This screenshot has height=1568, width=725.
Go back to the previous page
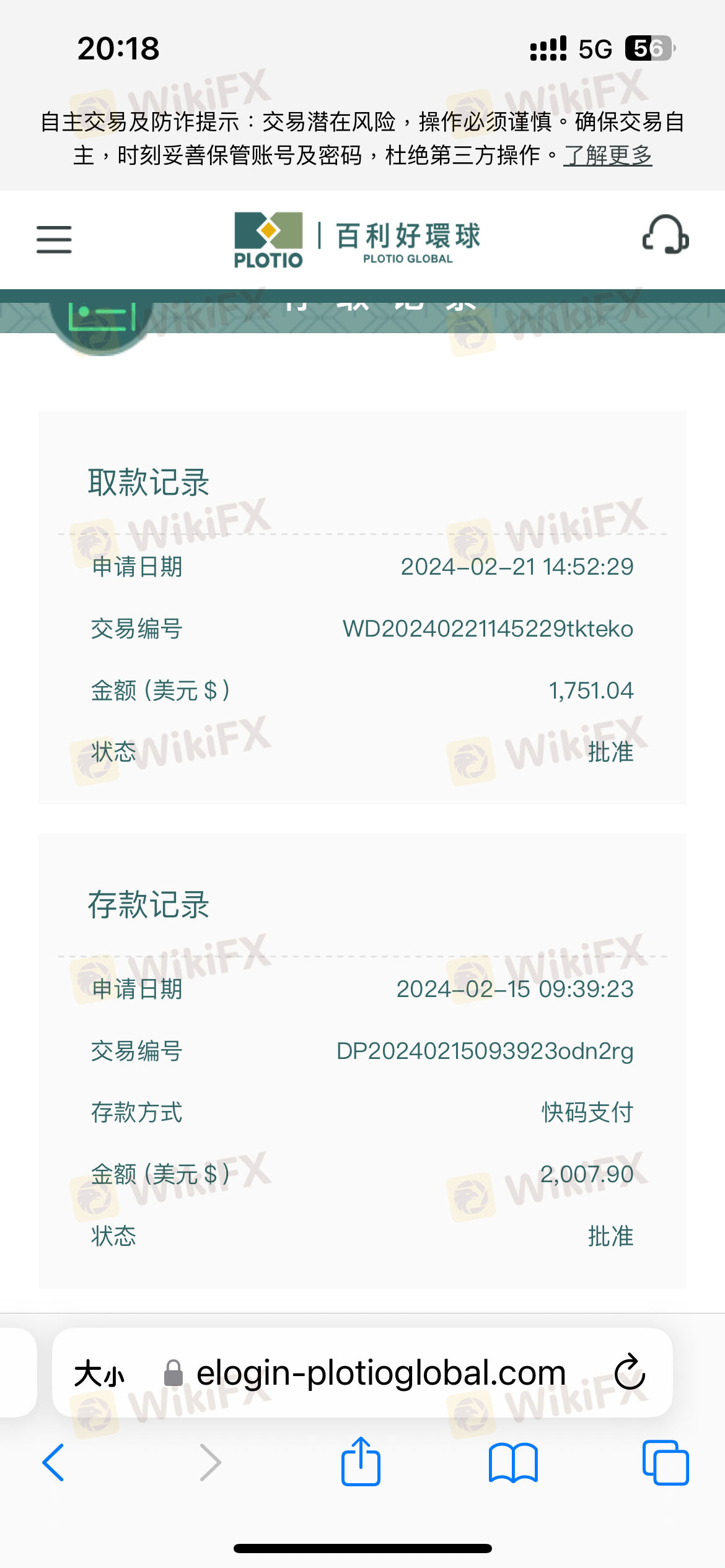tap(53, 1462)
